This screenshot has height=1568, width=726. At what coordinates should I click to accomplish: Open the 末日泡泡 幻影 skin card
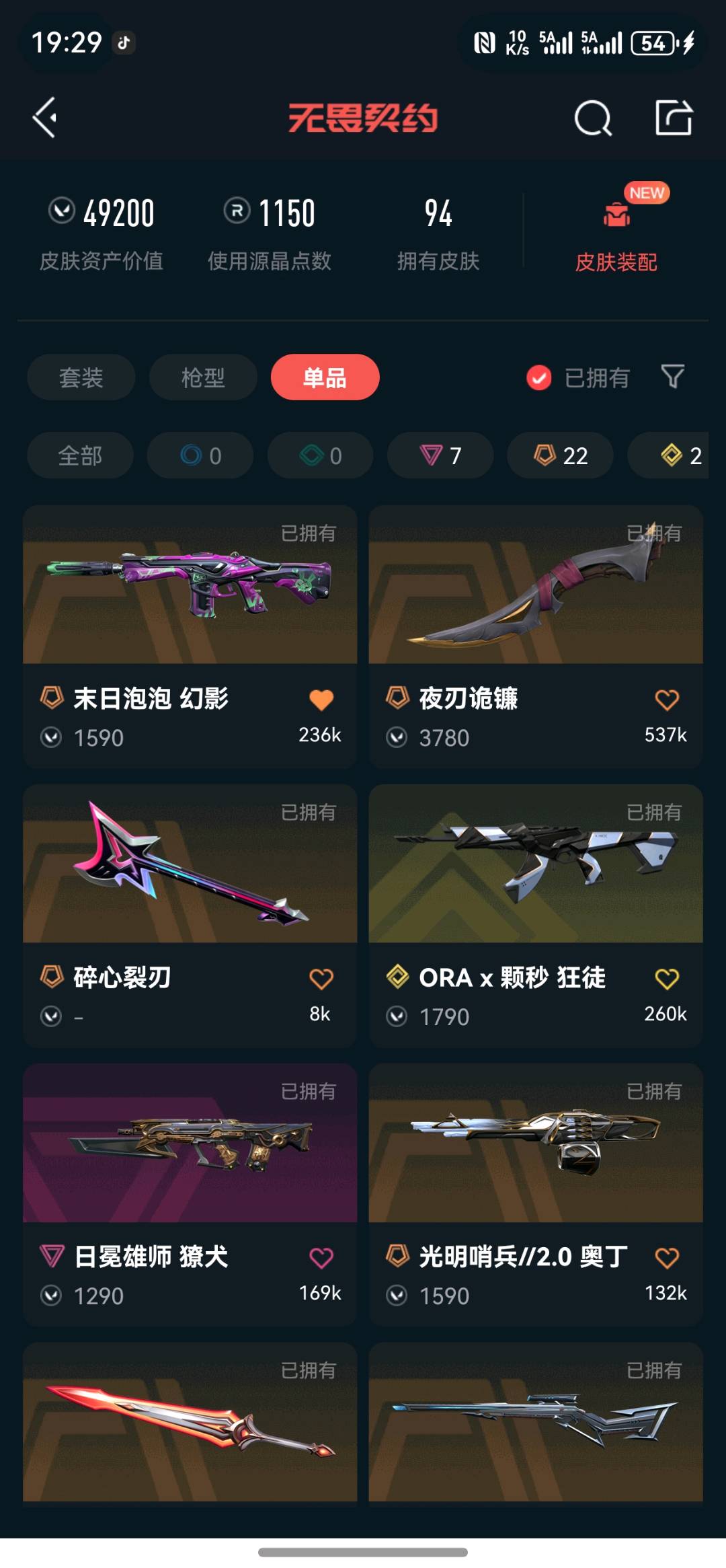[190, 636]
